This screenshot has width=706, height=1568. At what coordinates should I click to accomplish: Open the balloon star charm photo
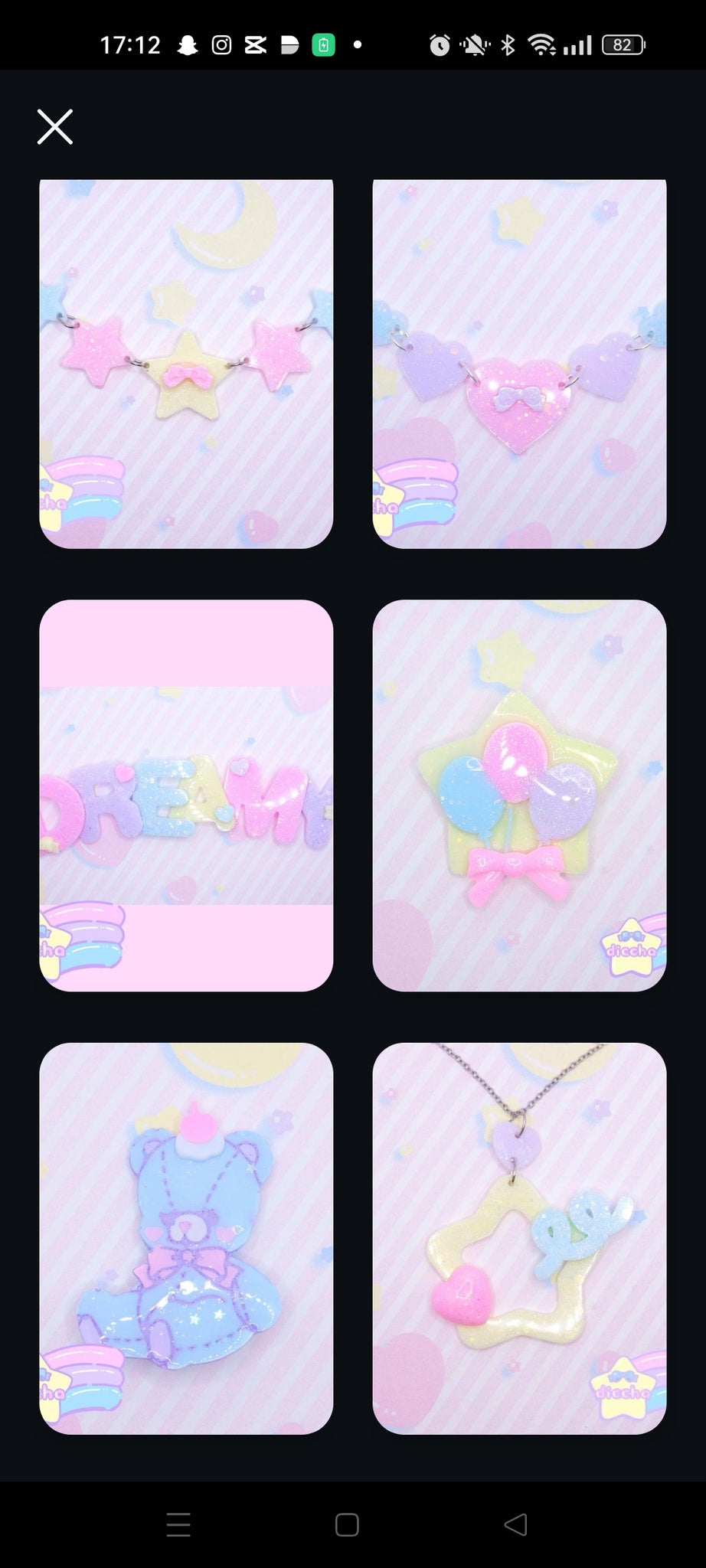pos(519,795)
